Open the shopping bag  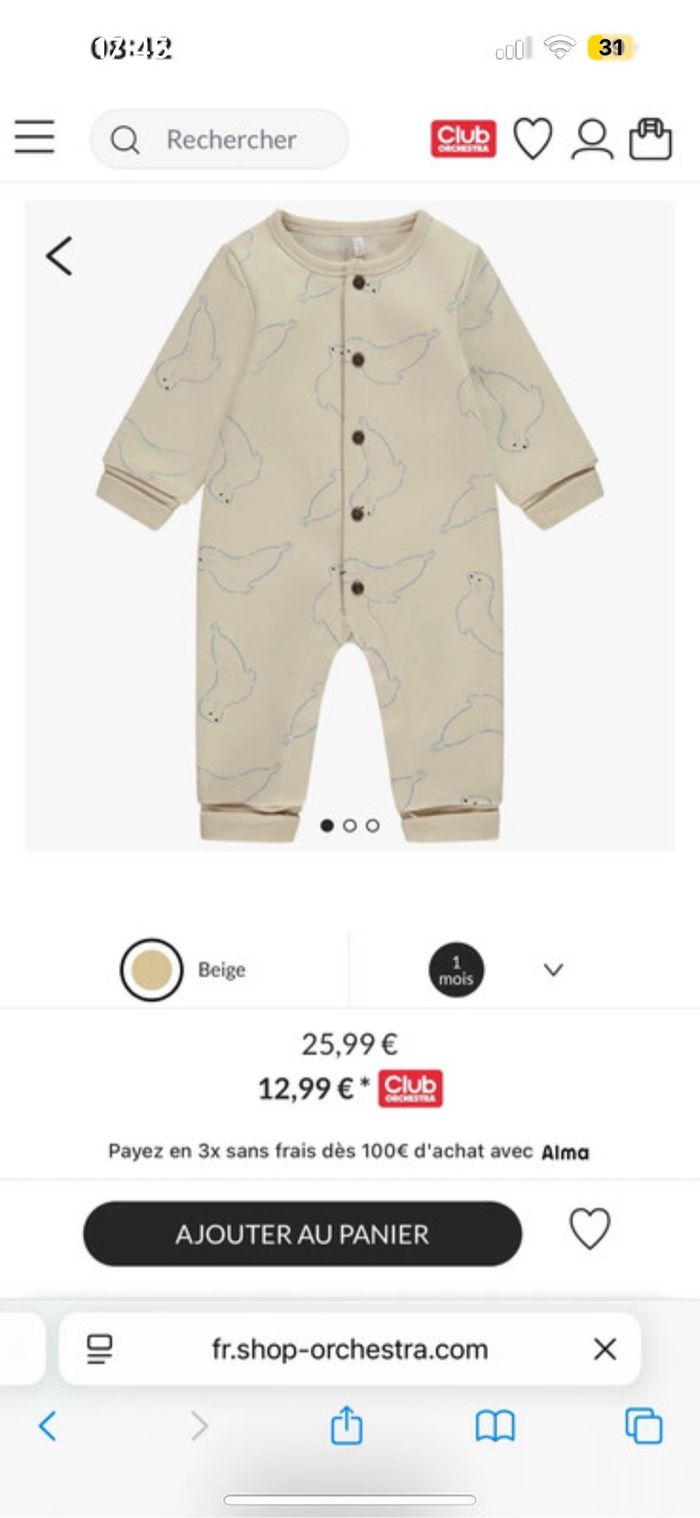point(650,139)
